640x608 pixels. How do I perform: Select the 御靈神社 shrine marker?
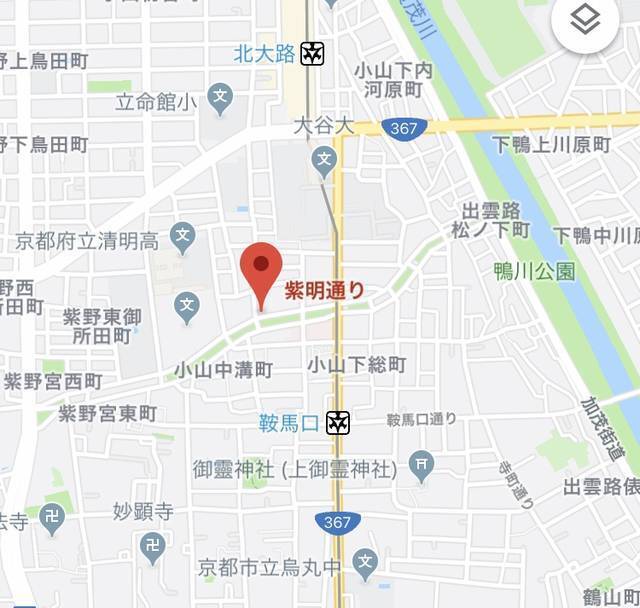click(424, 466)
